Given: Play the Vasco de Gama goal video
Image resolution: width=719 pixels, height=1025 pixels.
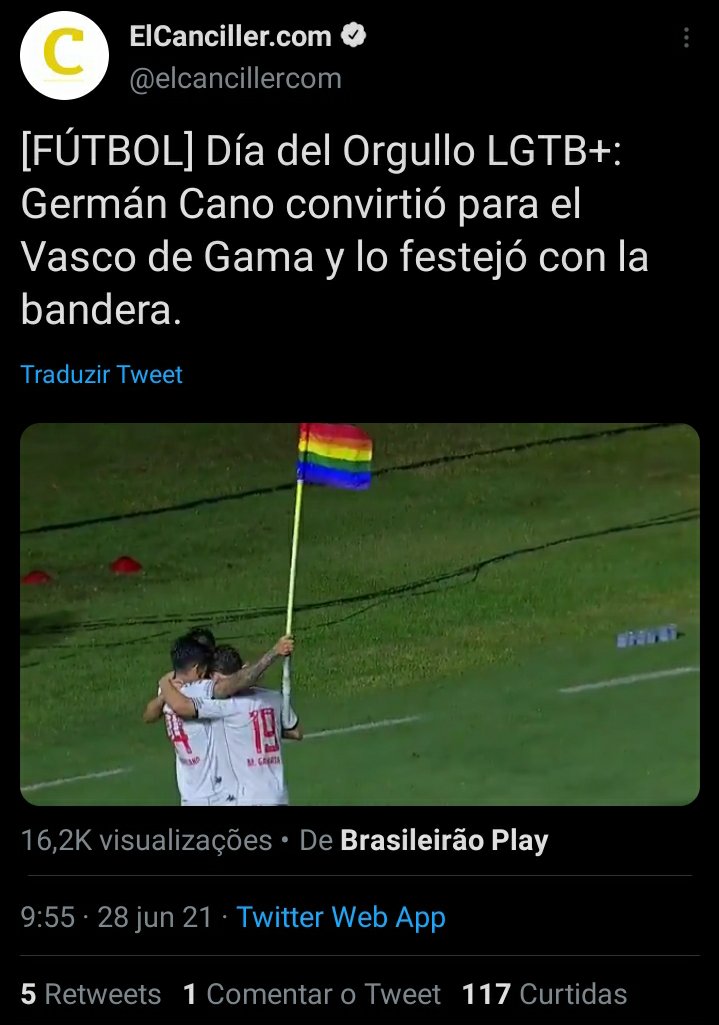Looking at the screenshot, I should click(360, 614).
